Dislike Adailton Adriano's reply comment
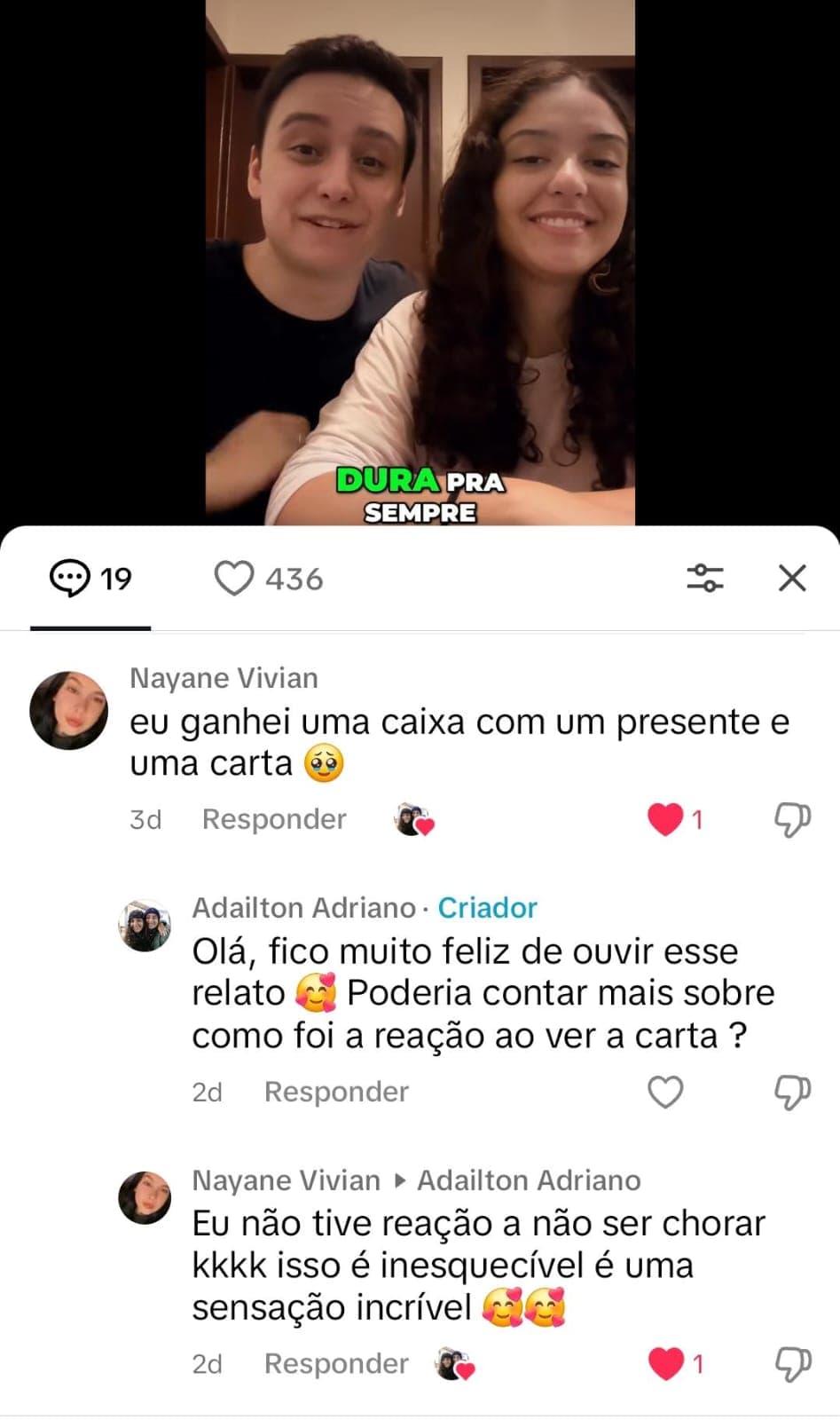Image resolution: width=840 pixels, height=1420 pixels. [791, 1092]
